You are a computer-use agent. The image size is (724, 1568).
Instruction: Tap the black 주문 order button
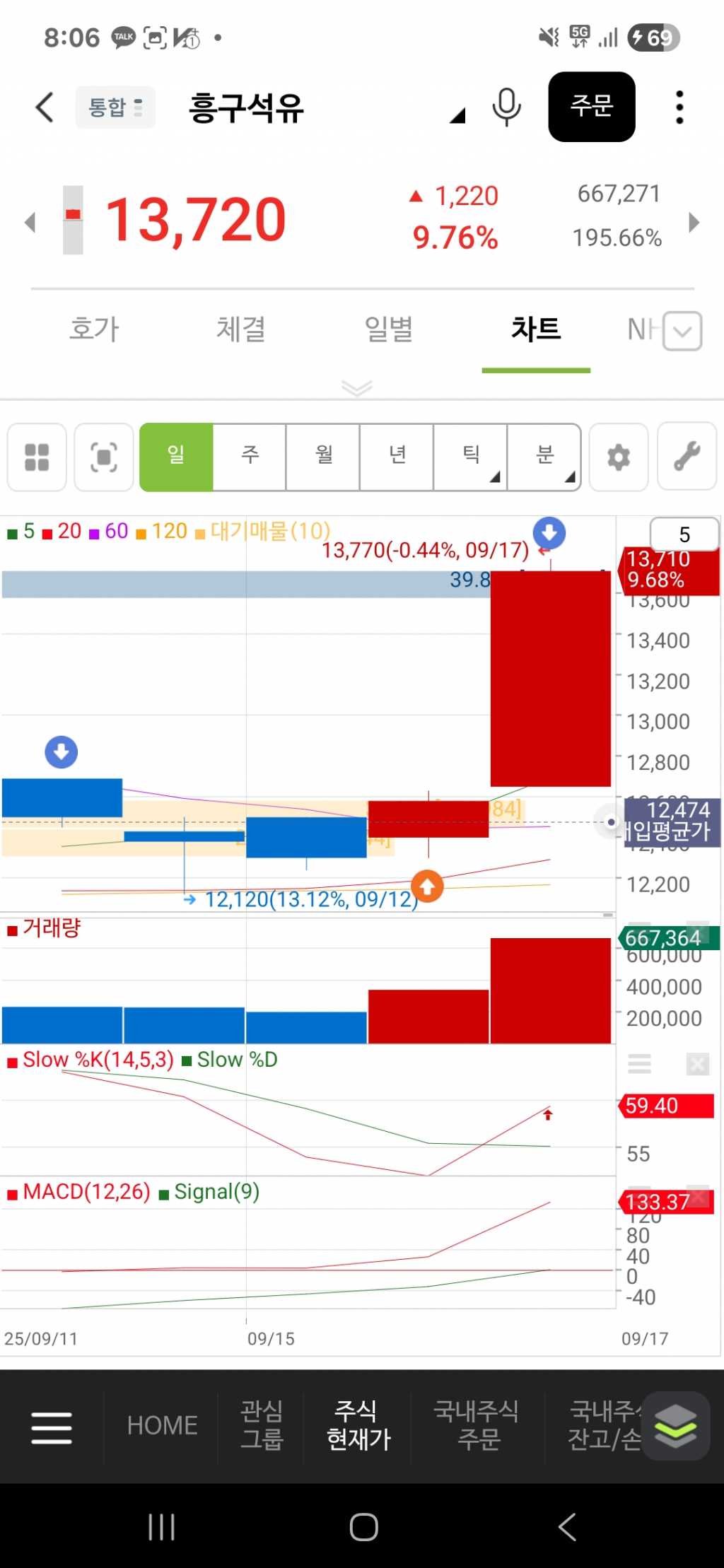591,107
